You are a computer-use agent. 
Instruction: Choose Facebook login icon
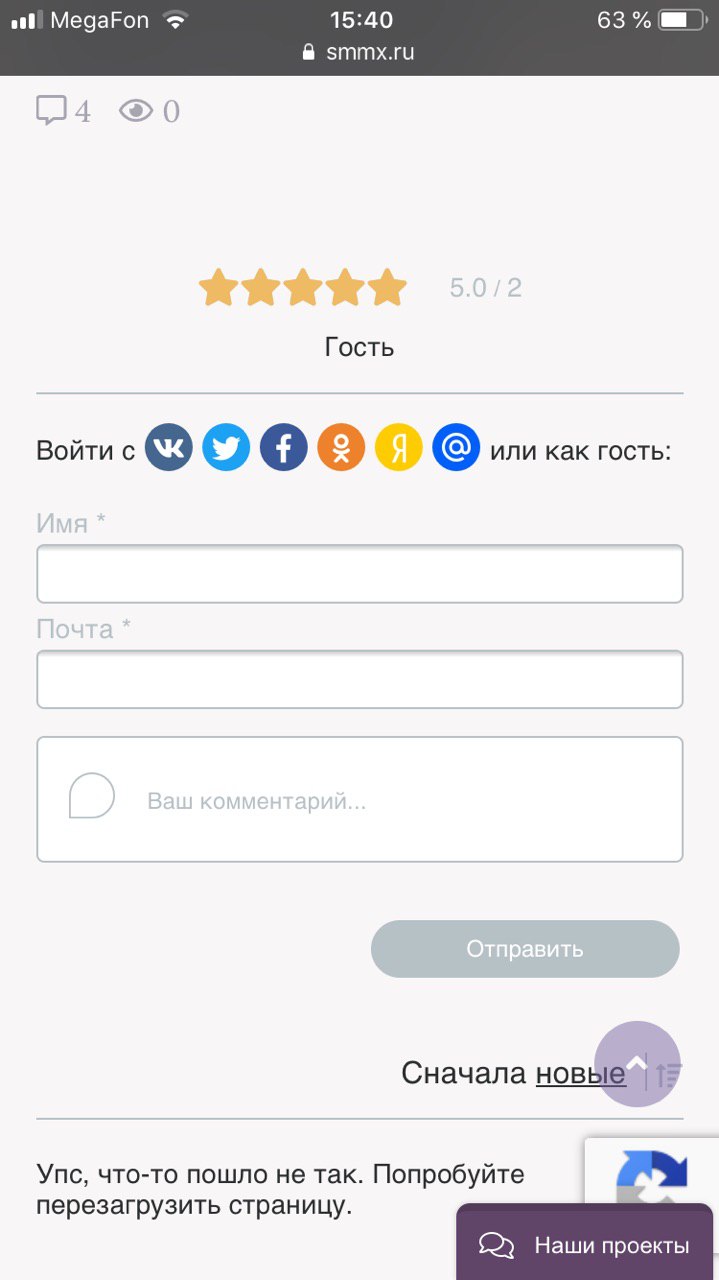click(x=284, y=448)
